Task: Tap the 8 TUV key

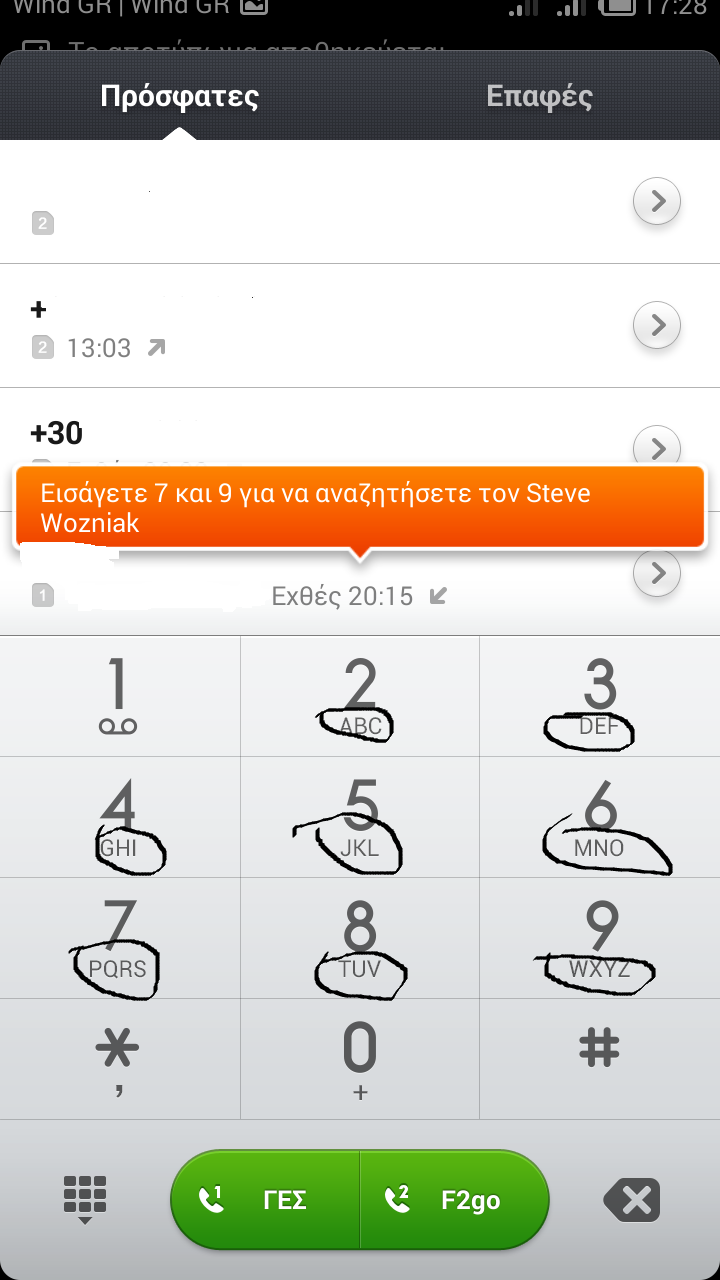Action: coord(360,939)
